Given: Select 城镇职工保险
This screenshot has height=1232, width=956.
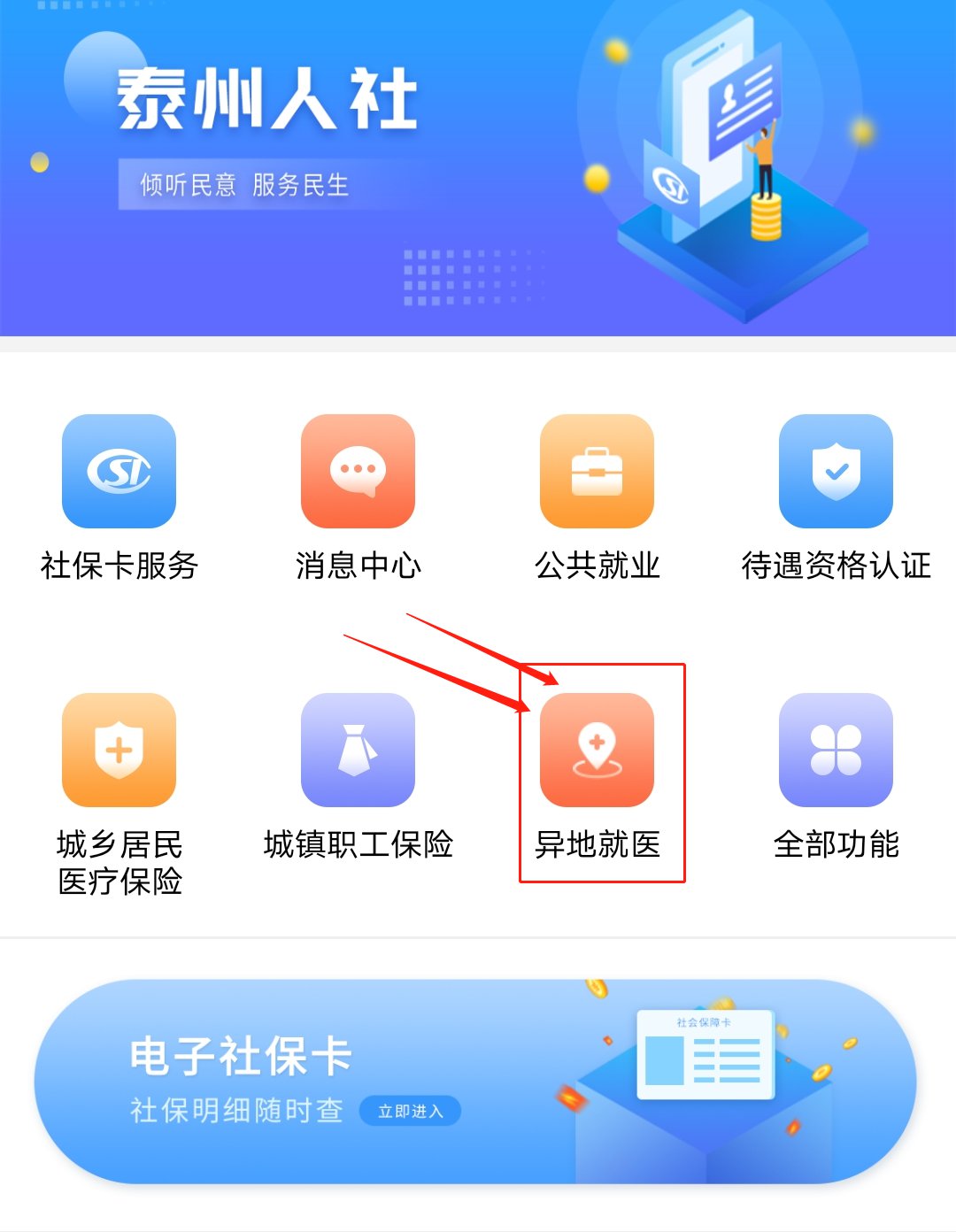Looking at the screenshot, I should [x=358, y=751].
